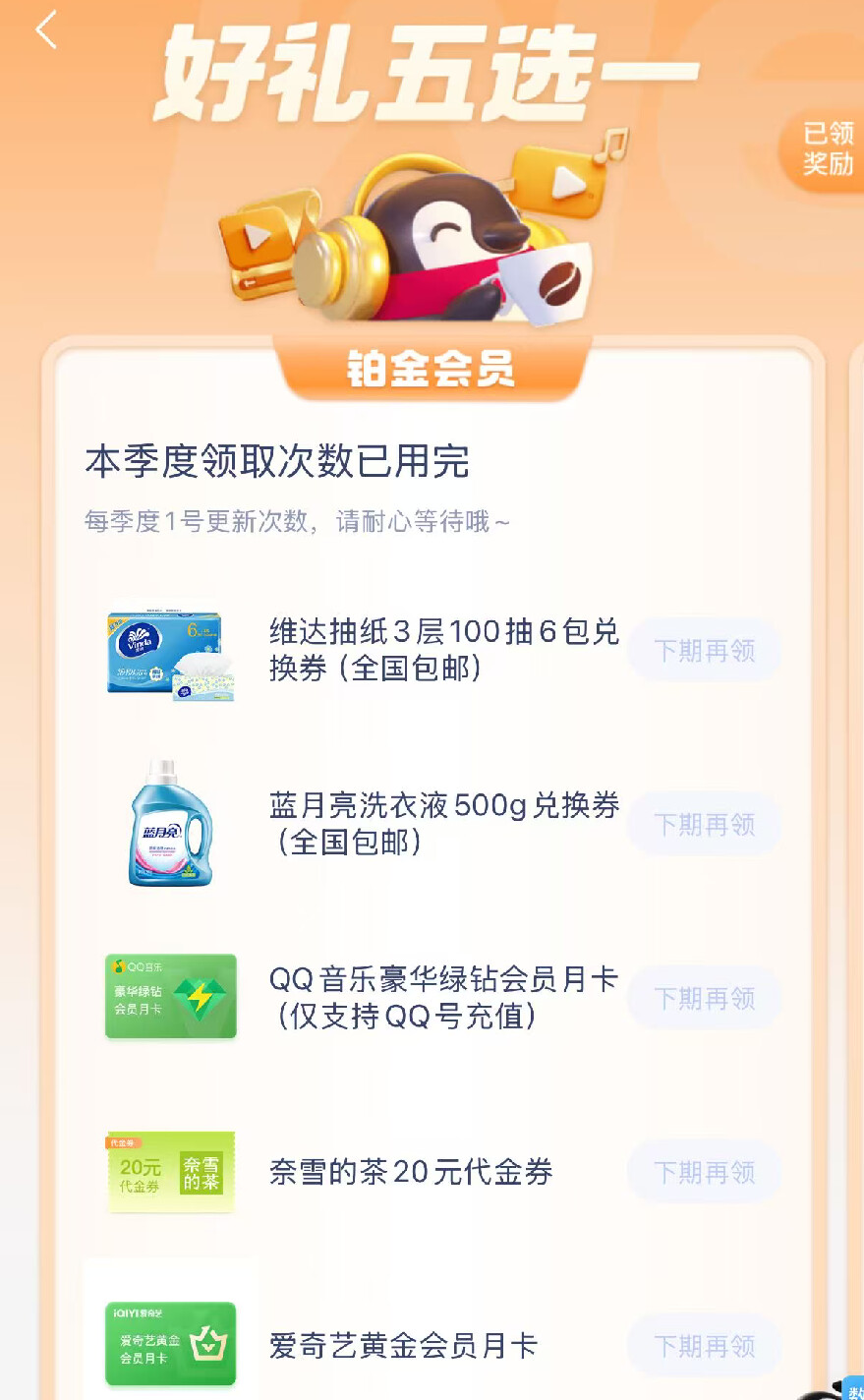Tap 下期再领 for 蓝月亮洗衣液 coupon
Viewport: 864px width, 1400px height.
tap(705, 824)
